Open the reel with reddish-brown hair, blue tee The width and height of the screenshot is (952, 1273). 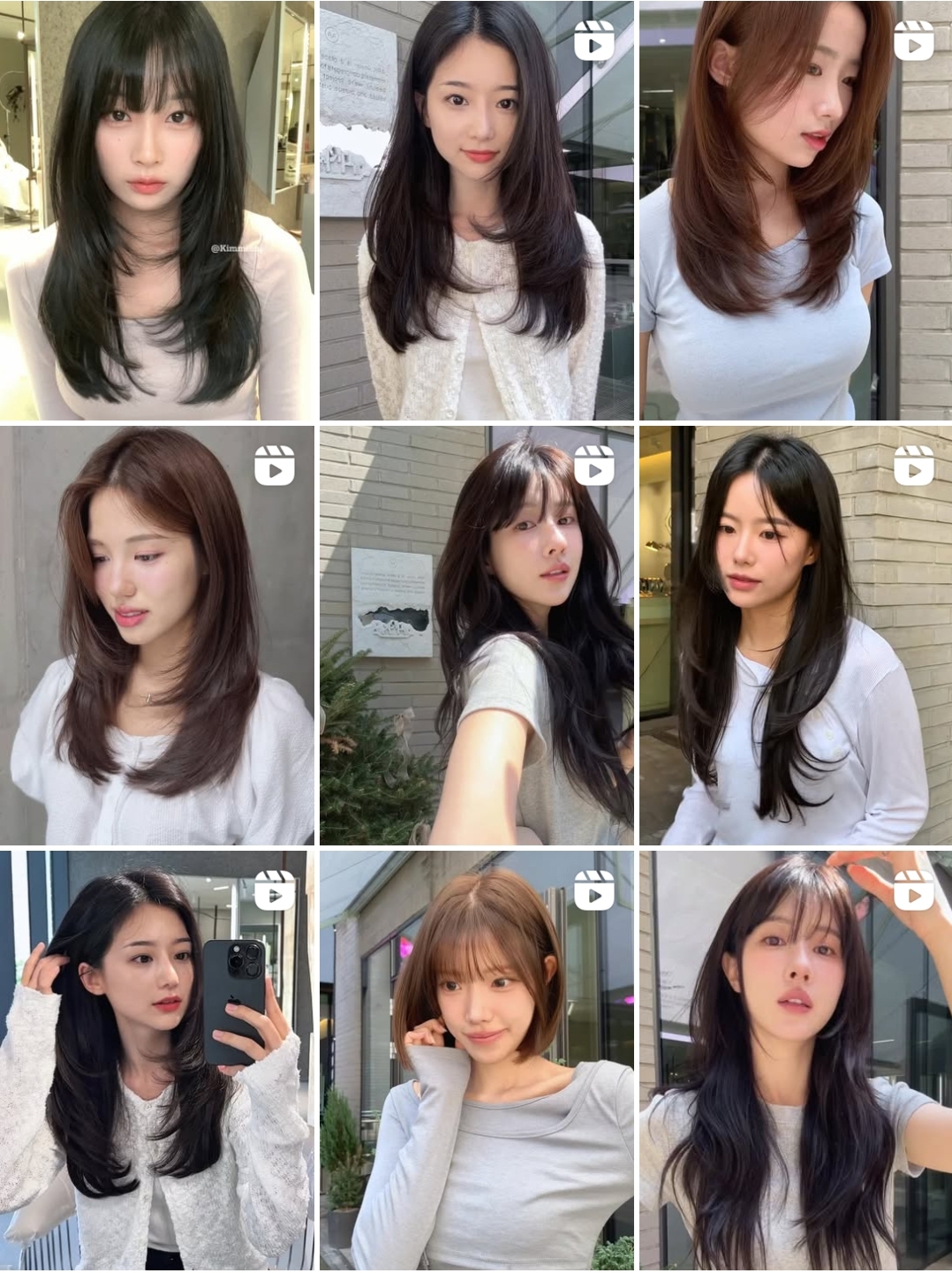(796, 210)
